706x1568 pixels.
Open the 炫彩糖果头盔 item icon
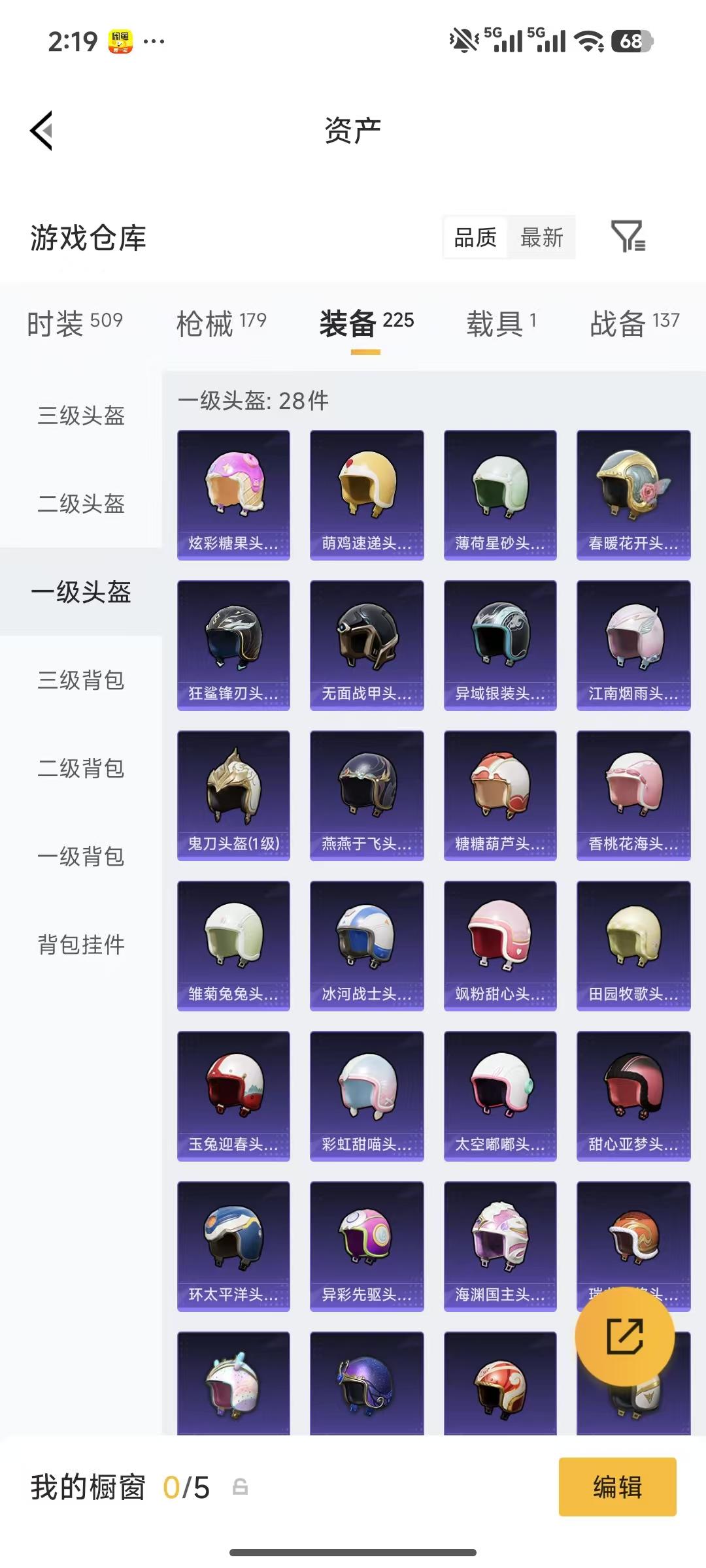pyautogui.click(x=233, y=493)
